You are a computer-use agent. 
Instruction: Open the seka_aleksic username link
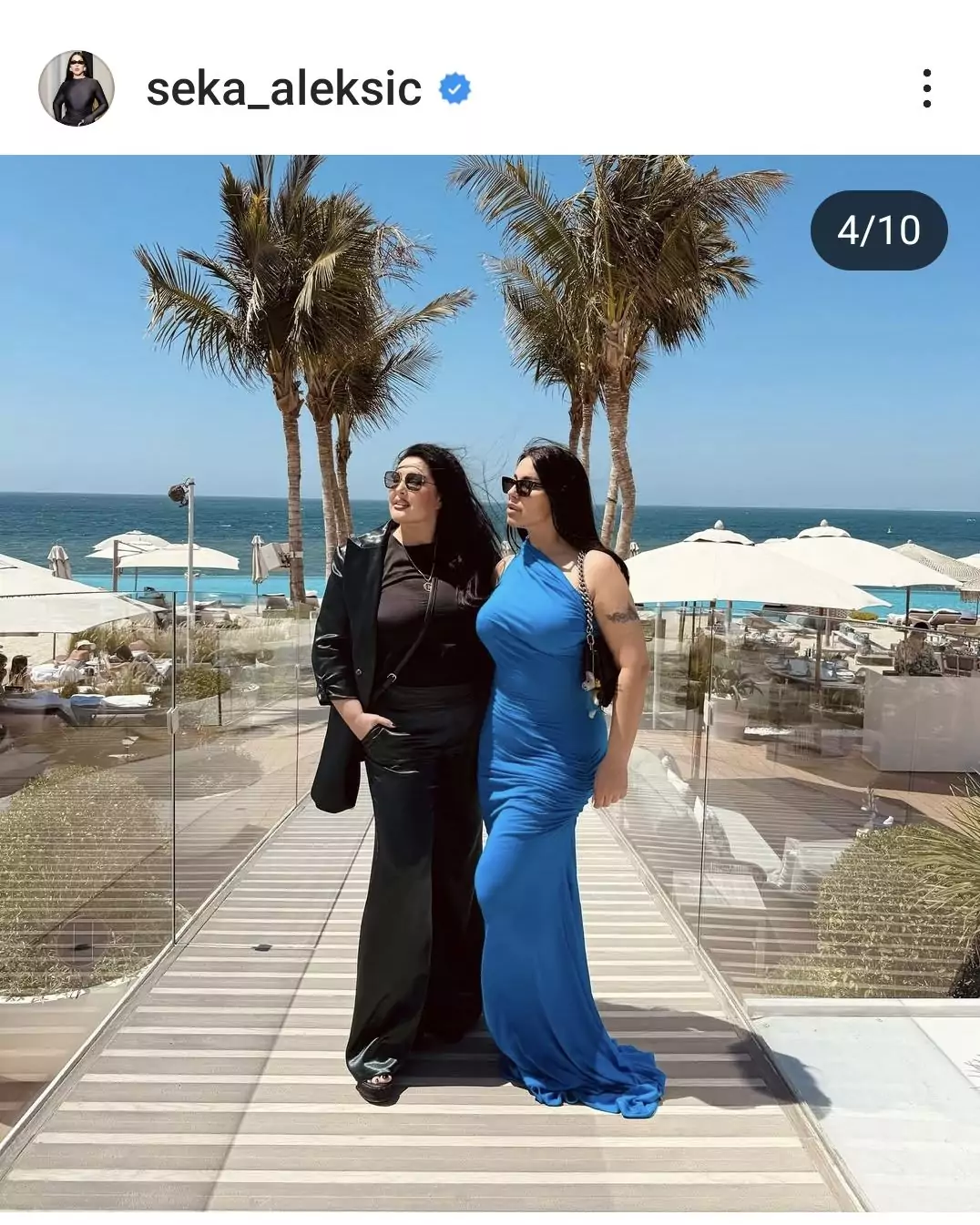(283, 89)
